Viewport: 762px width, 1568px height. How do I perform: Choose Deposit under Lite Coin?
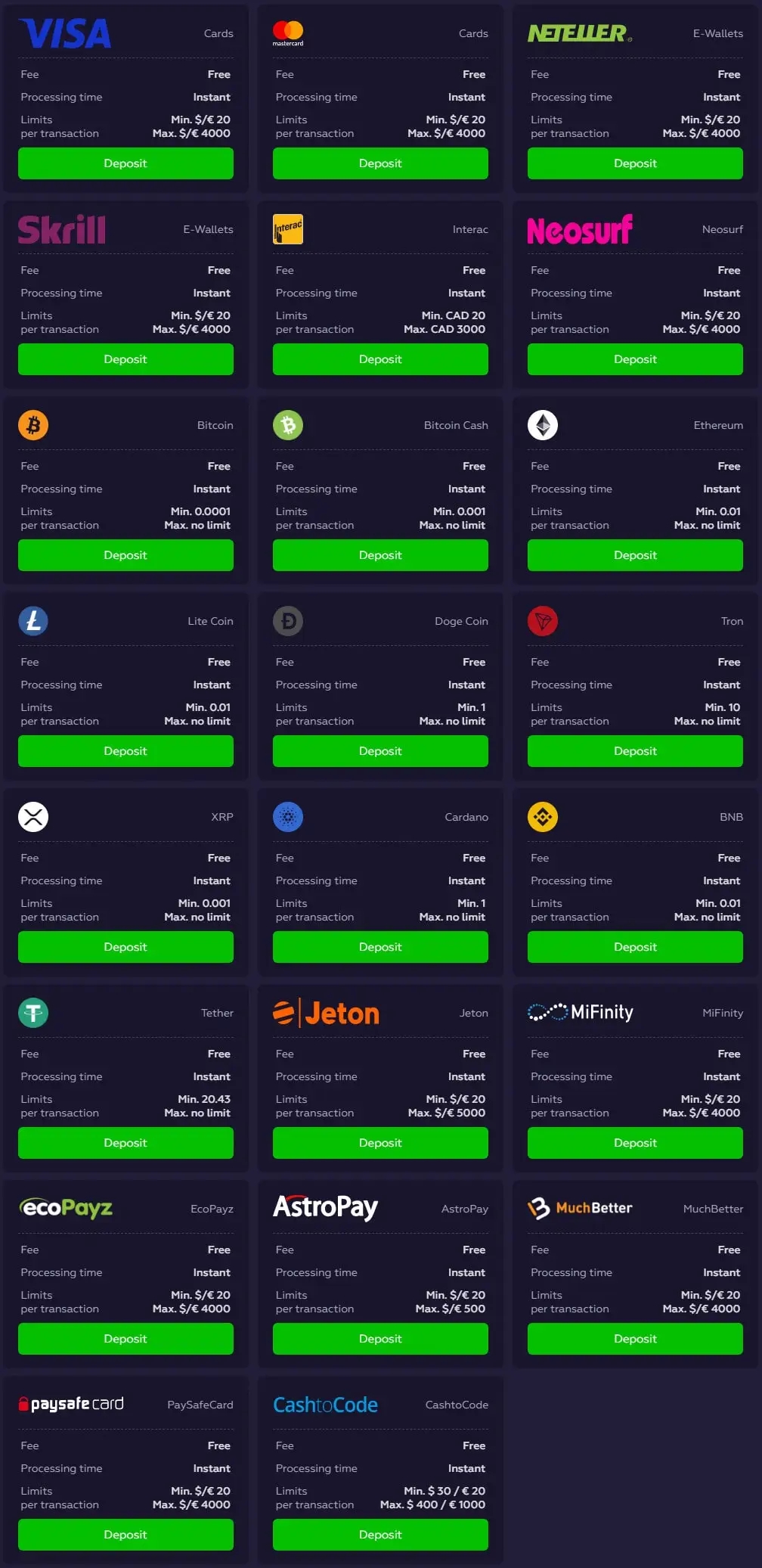[125, 751]
